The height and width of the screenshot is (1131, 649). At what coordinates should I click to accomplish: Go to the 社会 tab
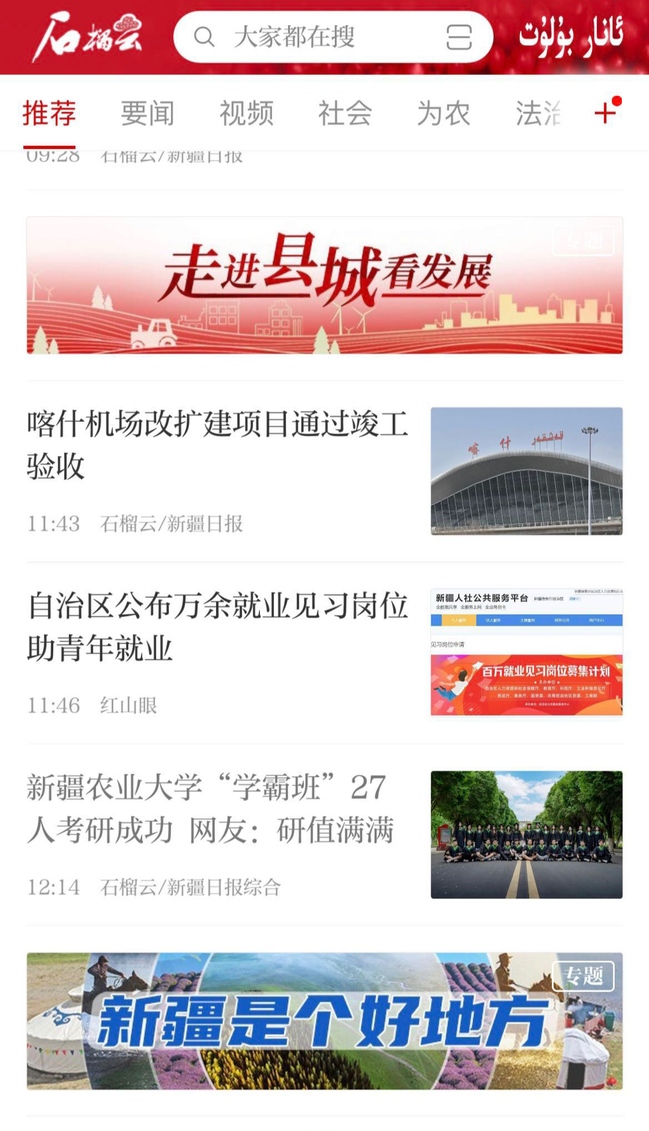tap(345, 113)
